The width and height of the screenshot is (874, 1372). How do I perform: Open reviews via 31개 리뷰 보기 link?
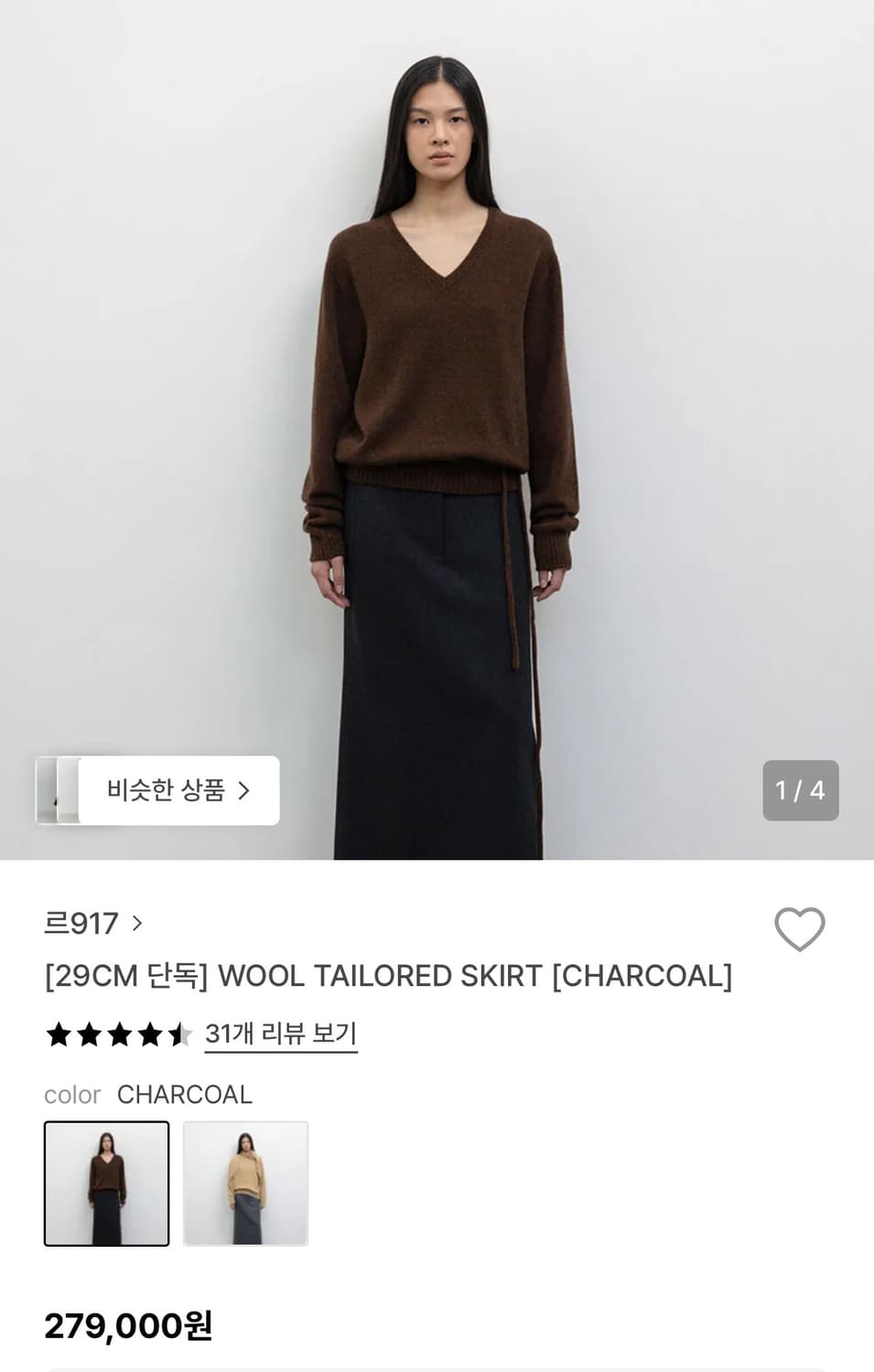pos(281,1034)
